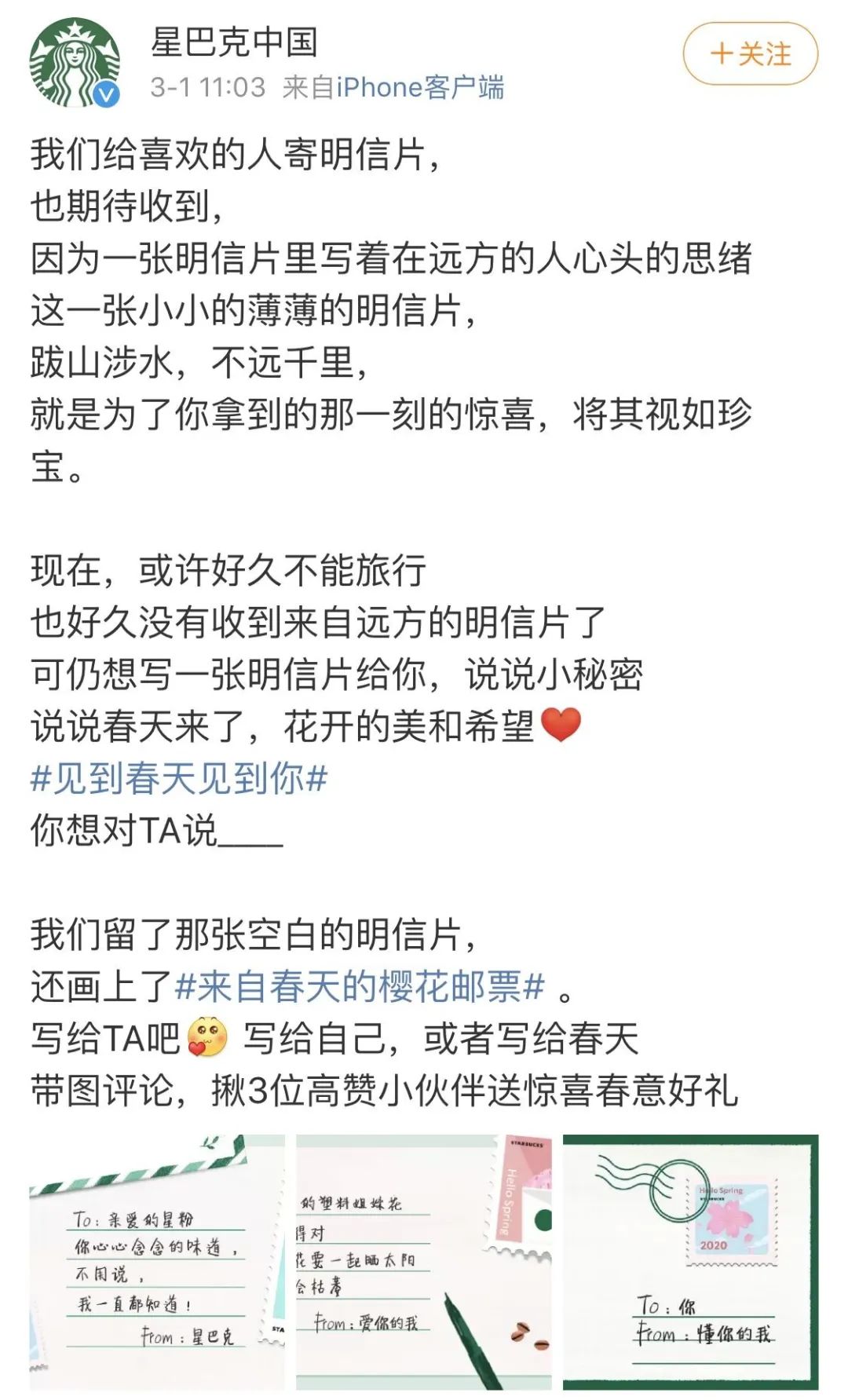View the postcard image signed 爱你的我

424,1262
